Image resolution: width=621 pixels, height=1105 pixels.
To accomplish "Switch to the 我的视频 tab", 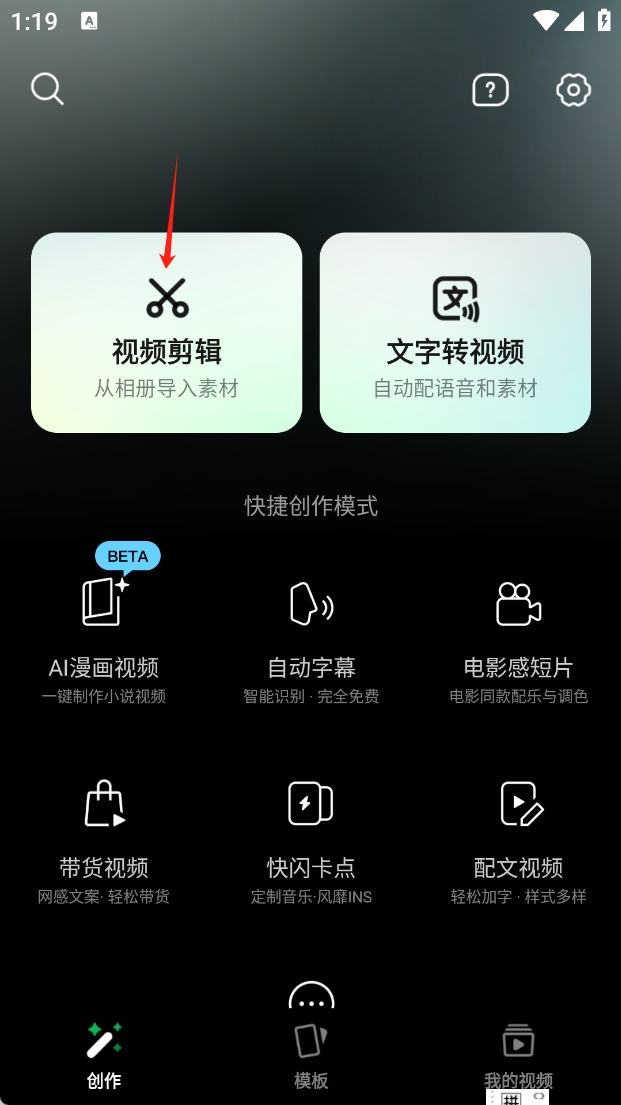I will [518, 1054].
